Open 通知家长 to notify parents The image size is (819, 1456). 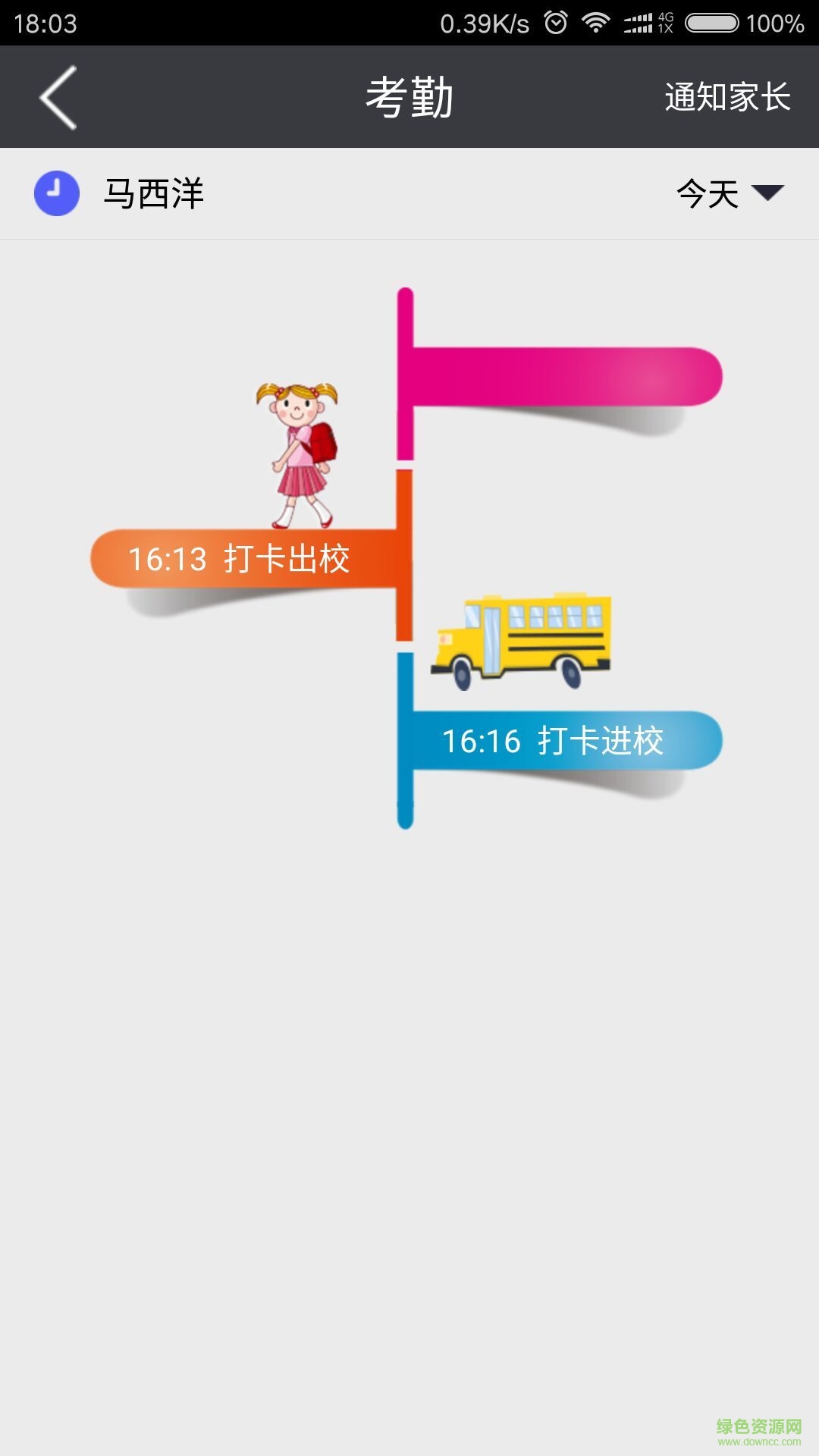click(x=726, y=96)
